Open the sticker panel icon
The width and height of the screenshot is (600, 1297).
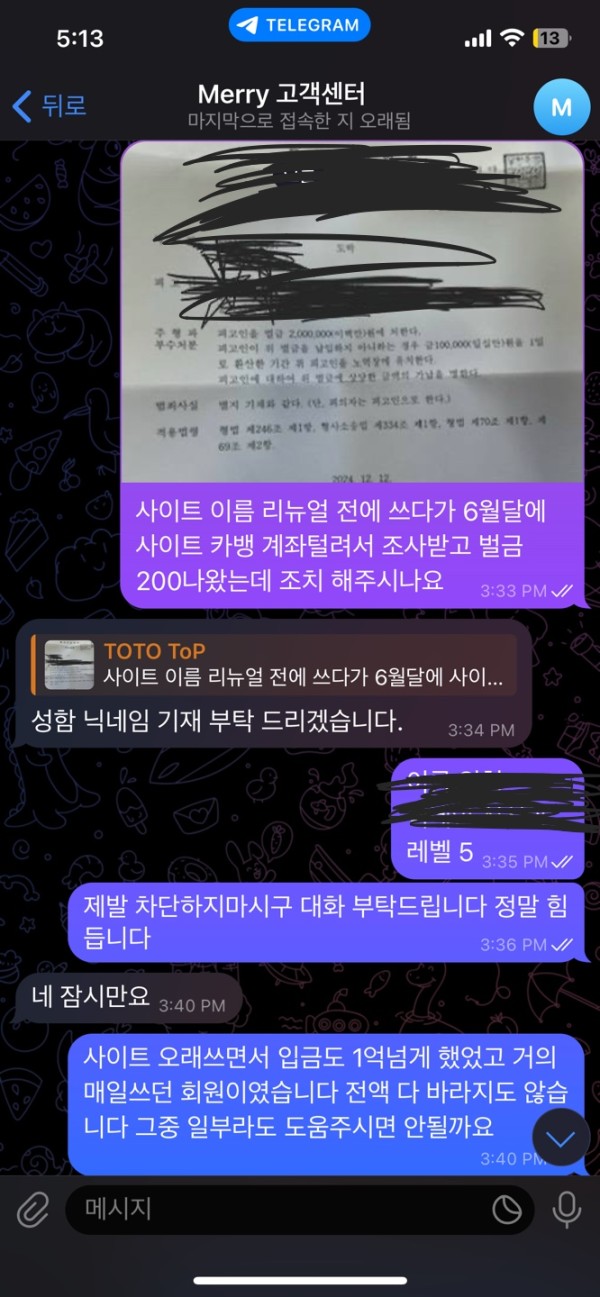tap(507, 1211)
